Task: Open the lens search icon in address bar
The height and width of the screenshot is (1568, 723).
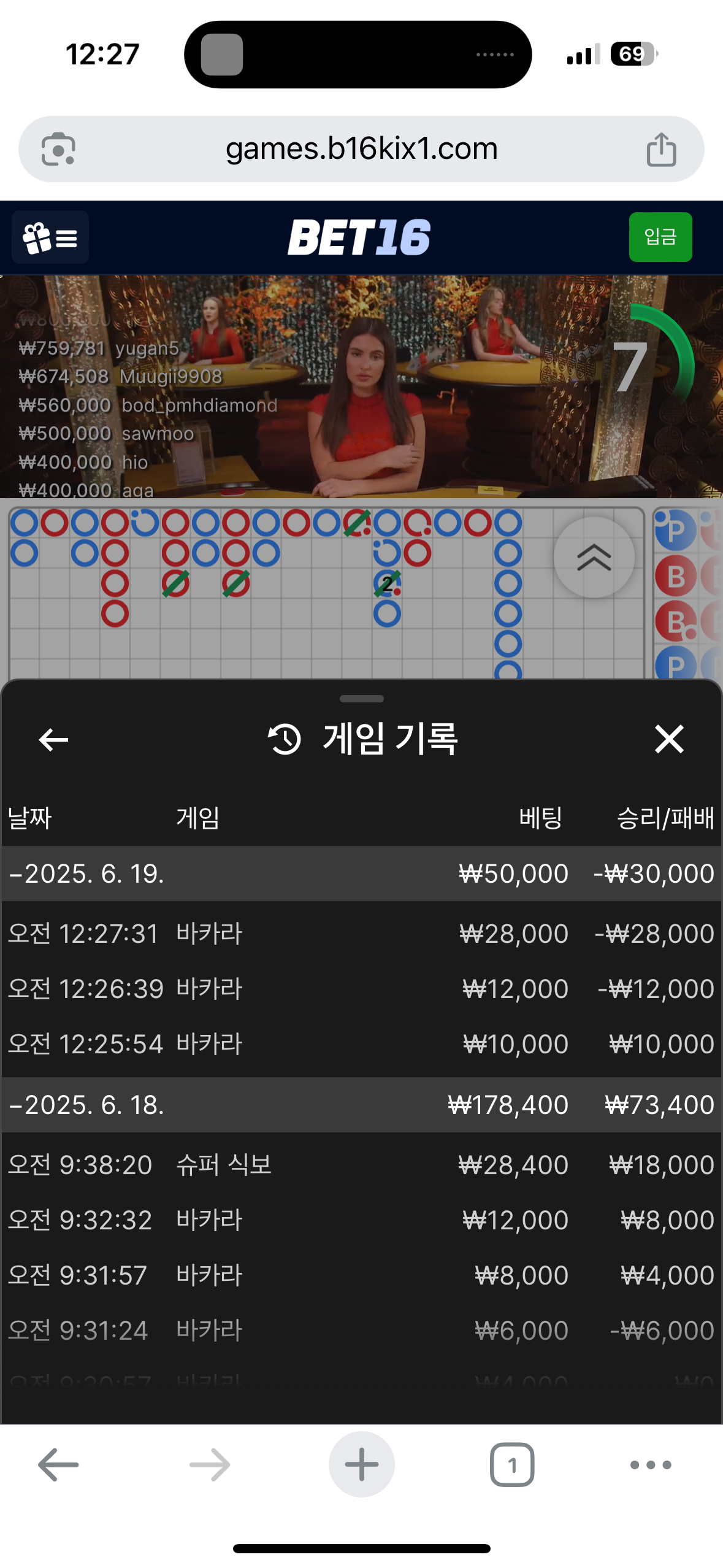Action: pyautogui.click(x=58, y=149)
